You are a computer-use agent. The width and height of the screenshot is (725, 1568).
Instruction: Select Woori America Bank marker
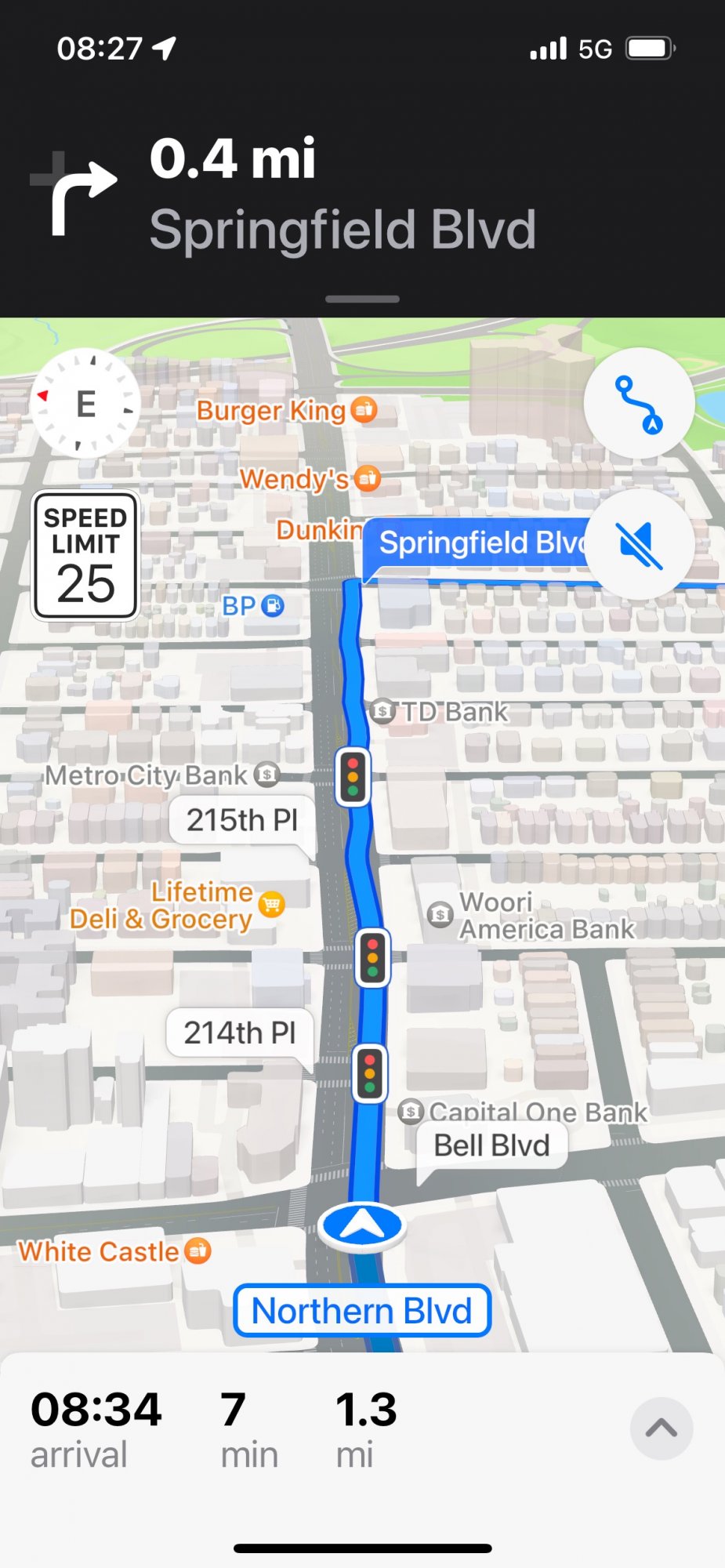tap(440, 914)
